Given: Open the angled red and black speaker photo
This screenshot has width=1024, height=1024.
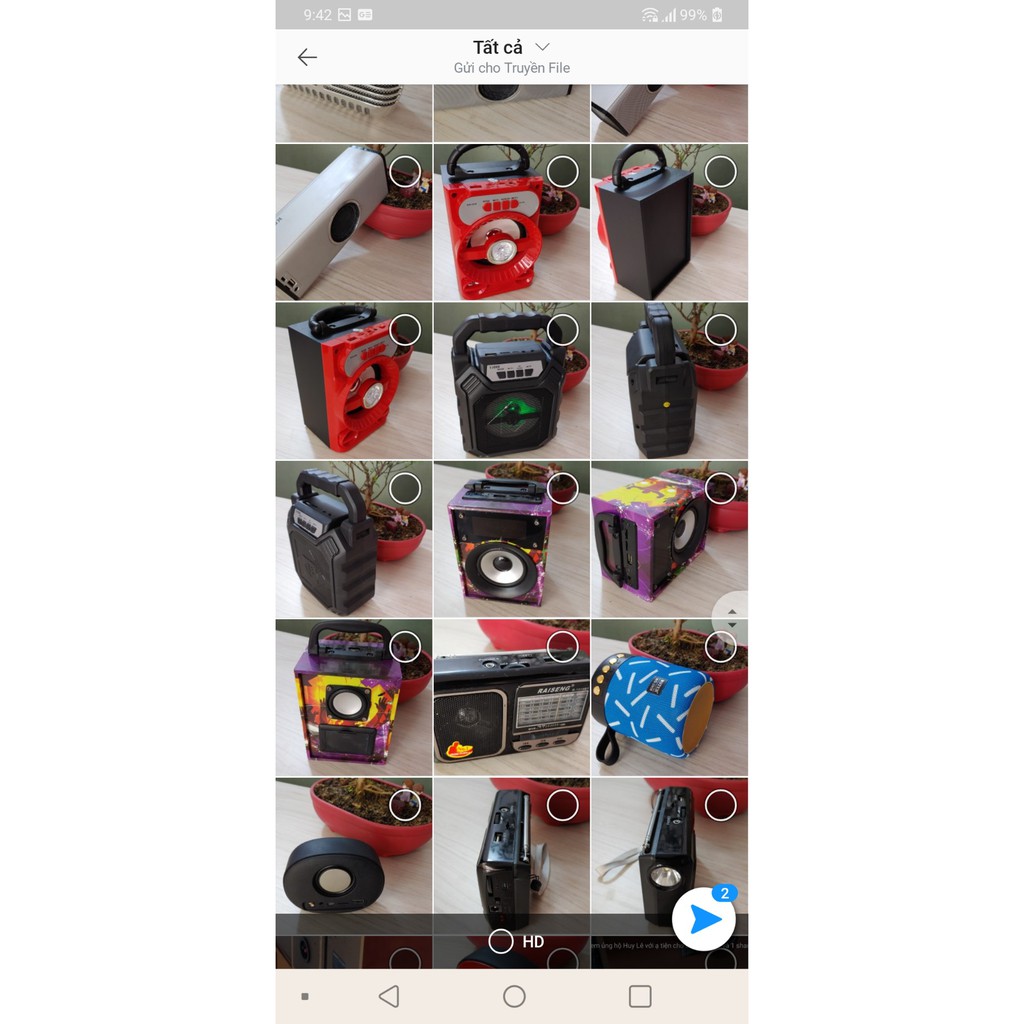Looking at the screenshot, I should 340,385.
